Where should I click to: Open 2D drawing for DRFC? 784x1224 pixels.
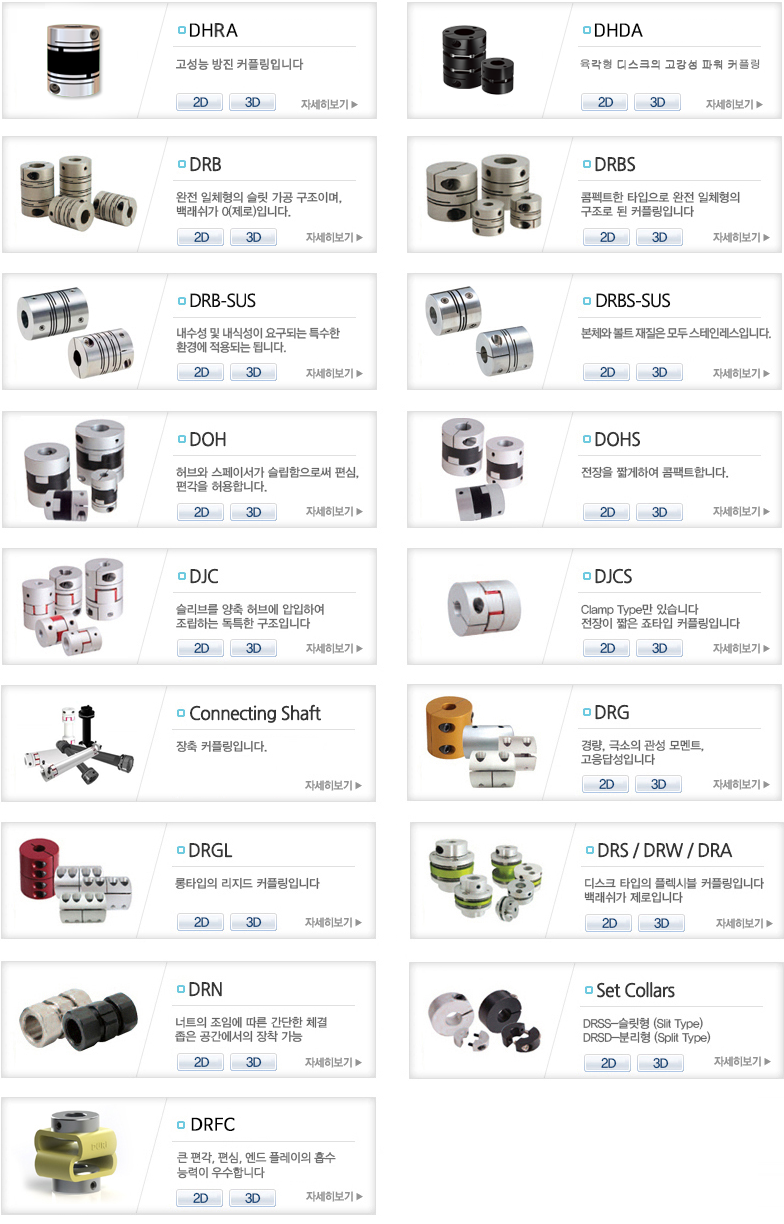click(200, 1198)
